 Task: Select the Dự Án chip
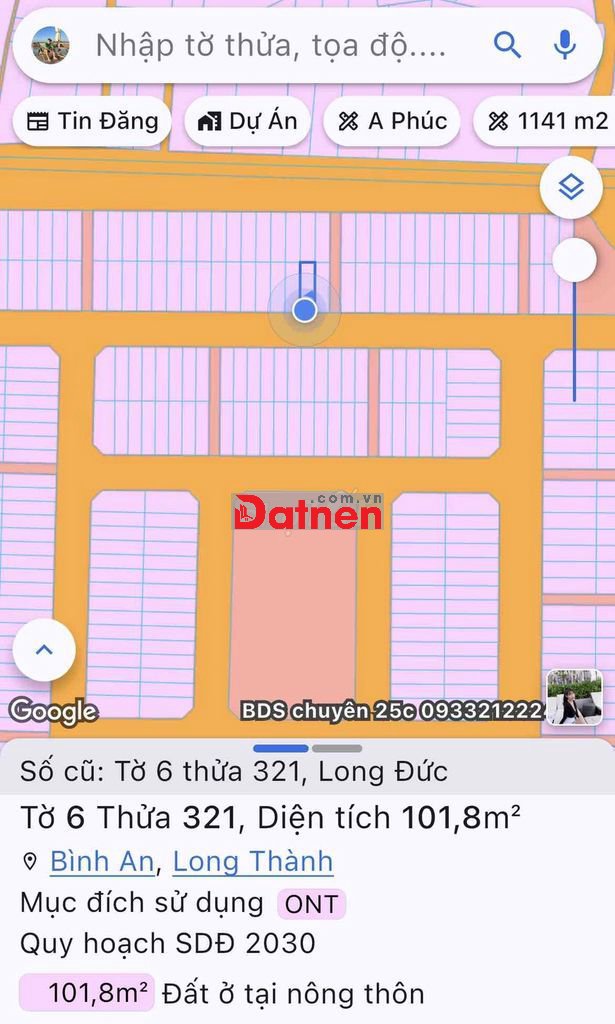[x=248, y=122]
